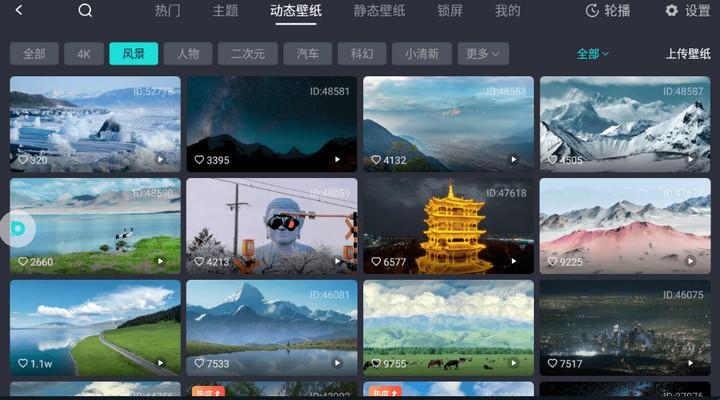Switch to the 锁屏 tab
Screen dimensions: 720x400
click(450, 11)
